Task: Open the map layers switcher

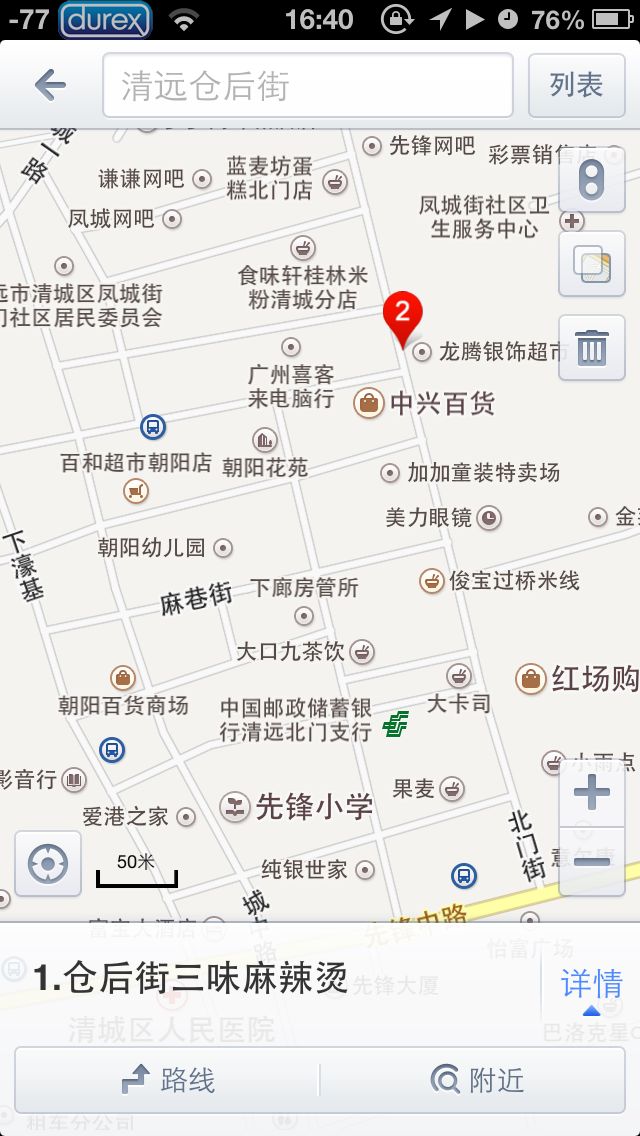Action: (x=591, y=264)
